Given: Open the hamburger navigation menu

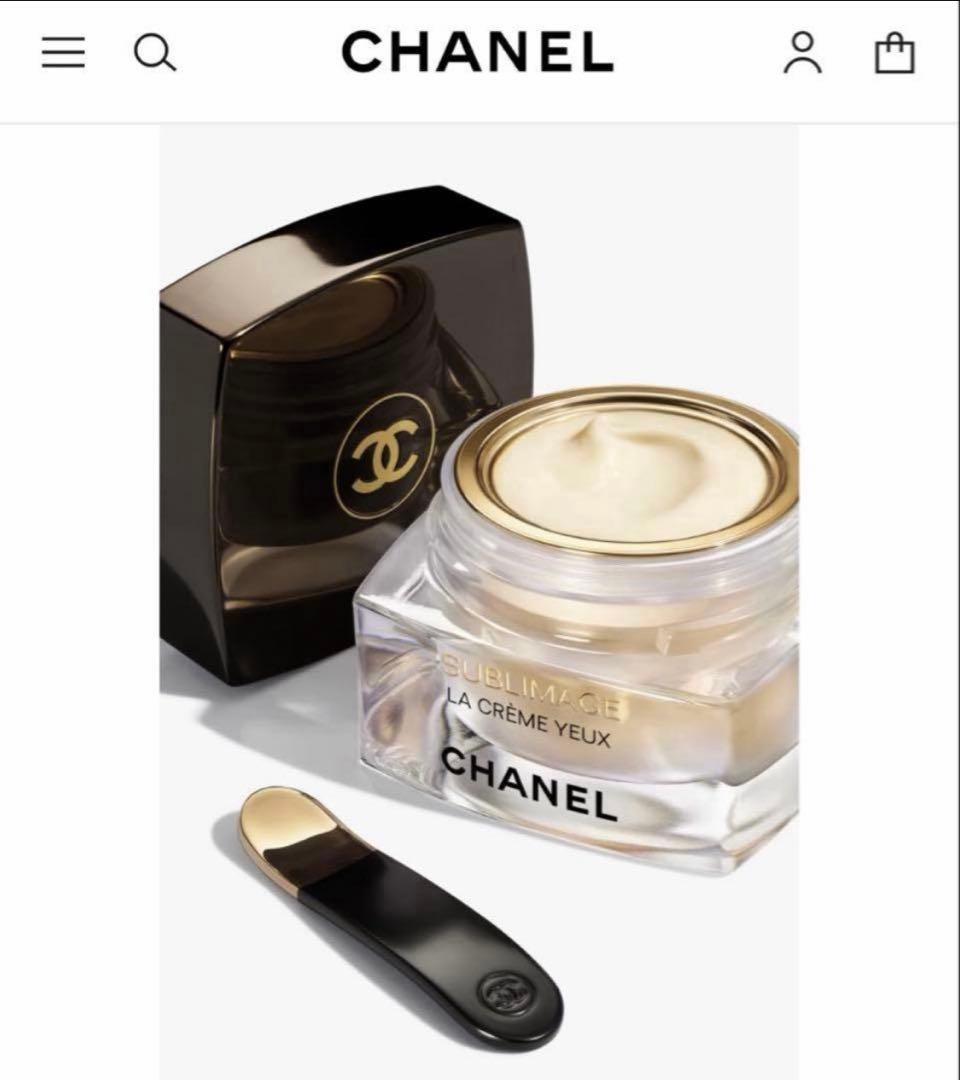Looking at the screenshot, I should pyautogui.click(x=63, y=53).
